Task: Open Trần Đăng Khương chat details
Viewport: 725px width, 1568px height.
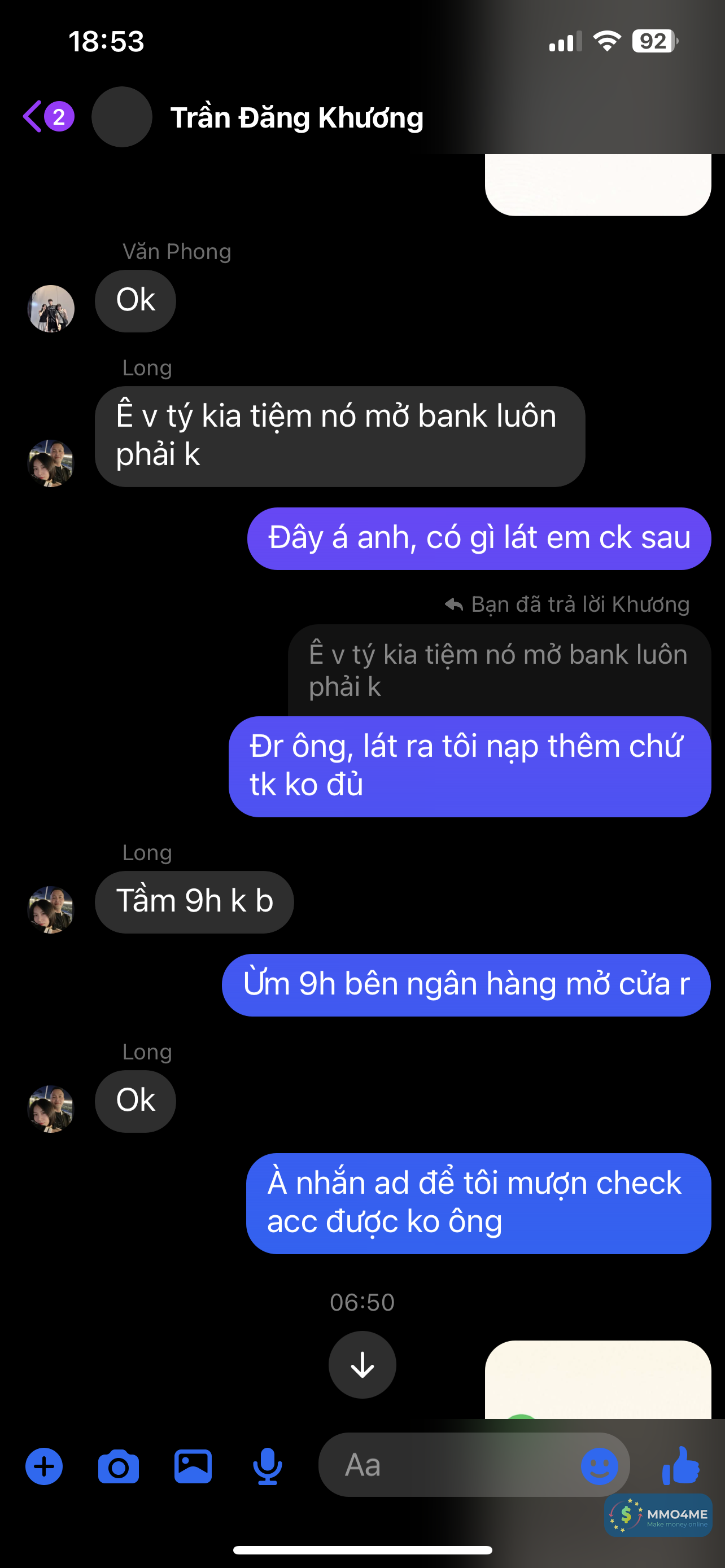Action: tap(296, 117)
